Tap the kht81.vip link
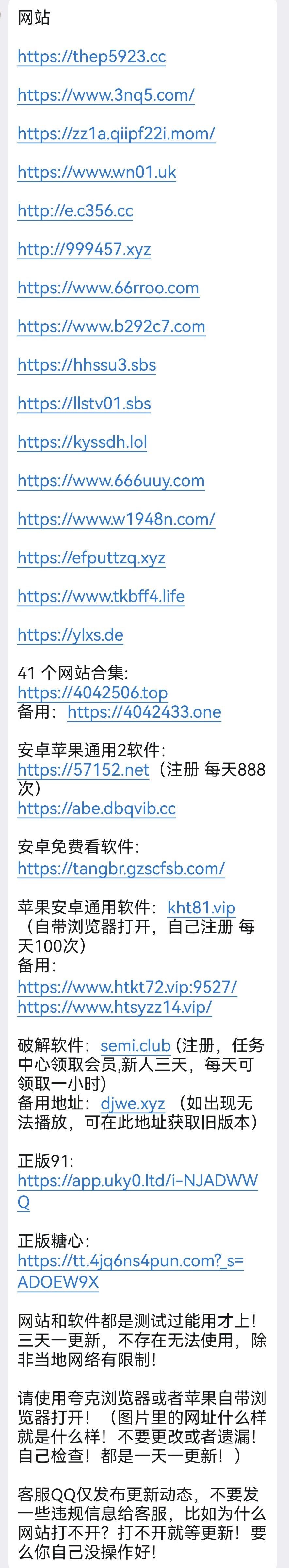 (201, 908)
